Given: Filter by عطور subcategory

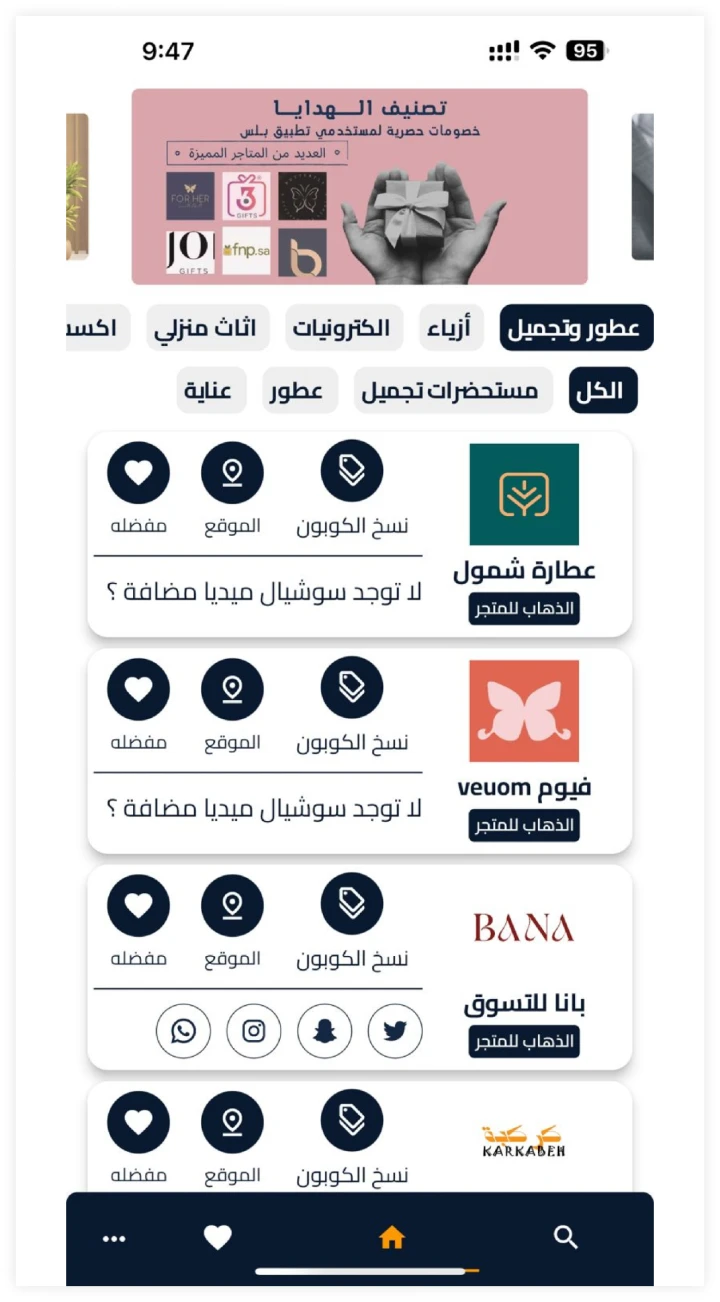Looking at the screenshot, I should click(x=296, y=390).
